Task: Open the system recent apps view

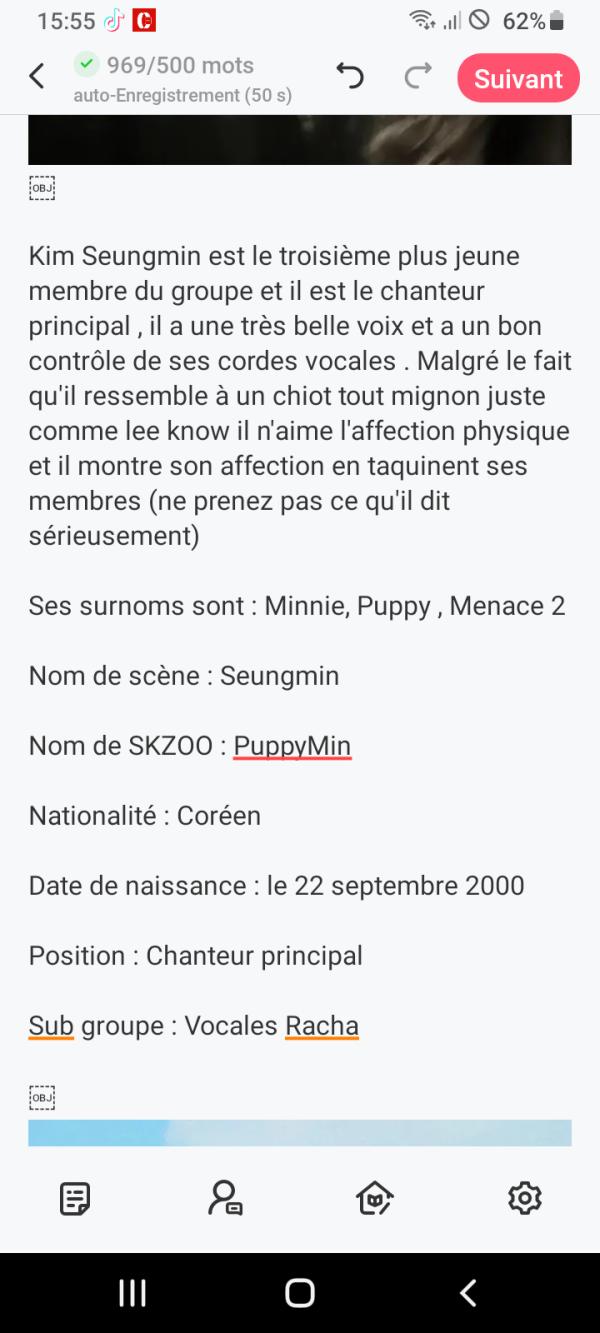Action: (x=132, y=1293)
